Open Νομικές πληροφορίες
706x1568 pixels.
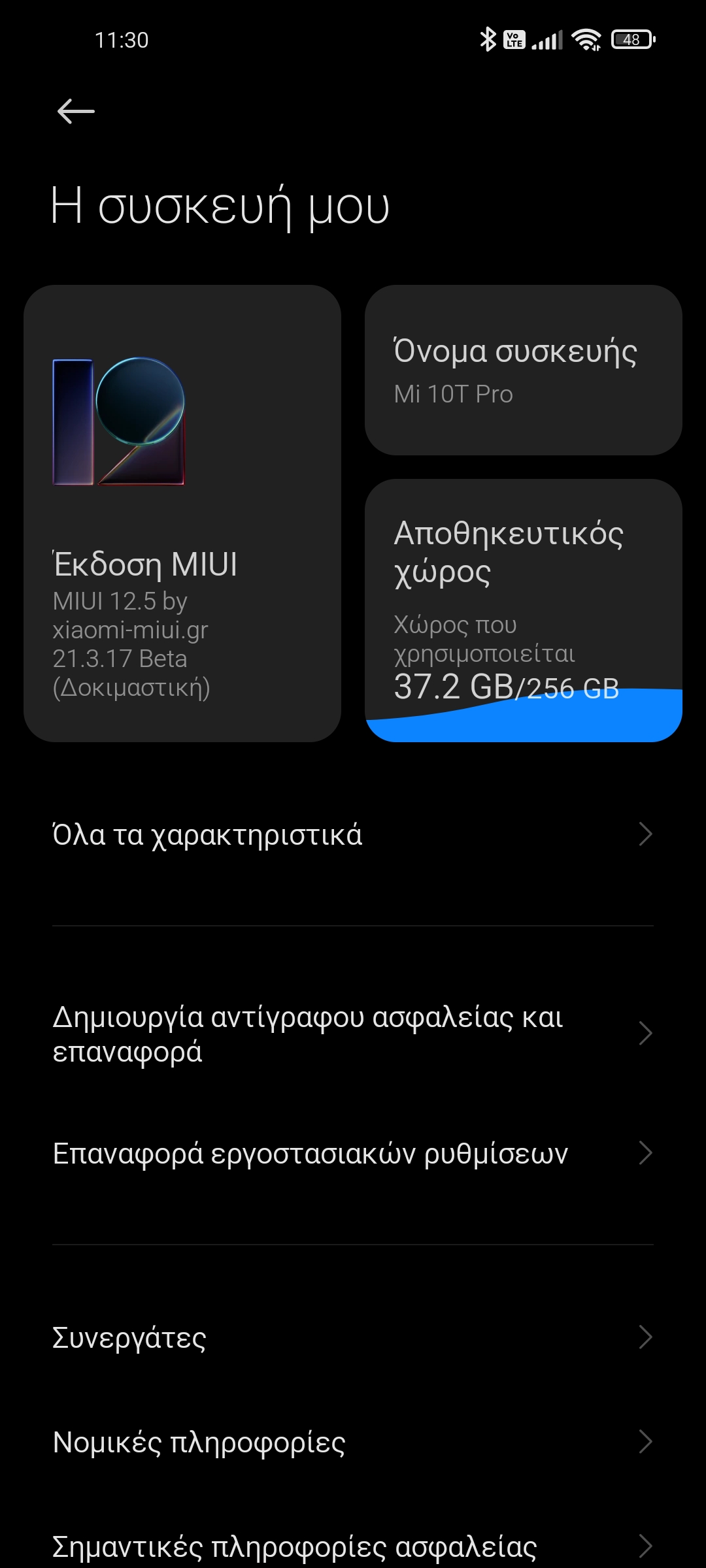[x=353, y=1442]
